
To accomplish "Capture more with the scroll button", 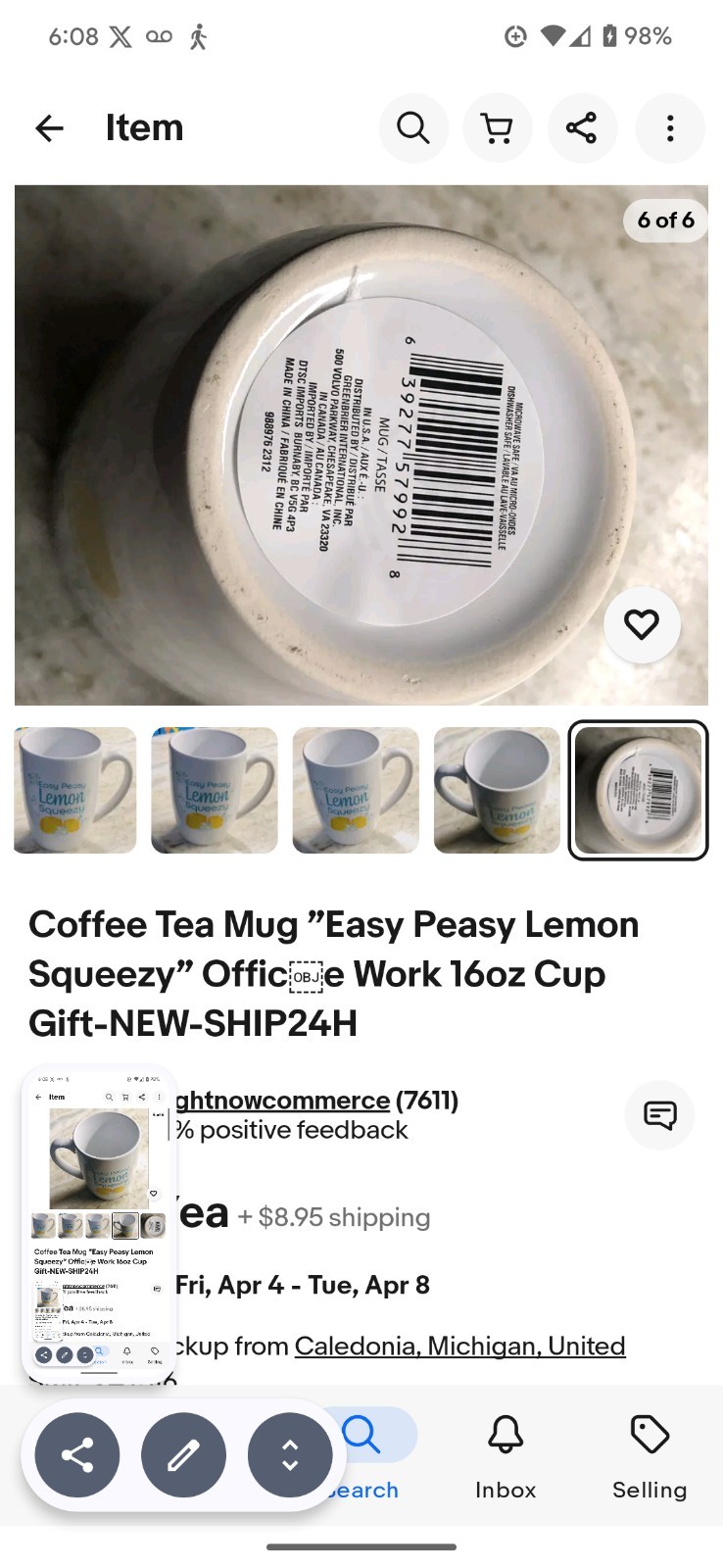I will [290, 1455].
